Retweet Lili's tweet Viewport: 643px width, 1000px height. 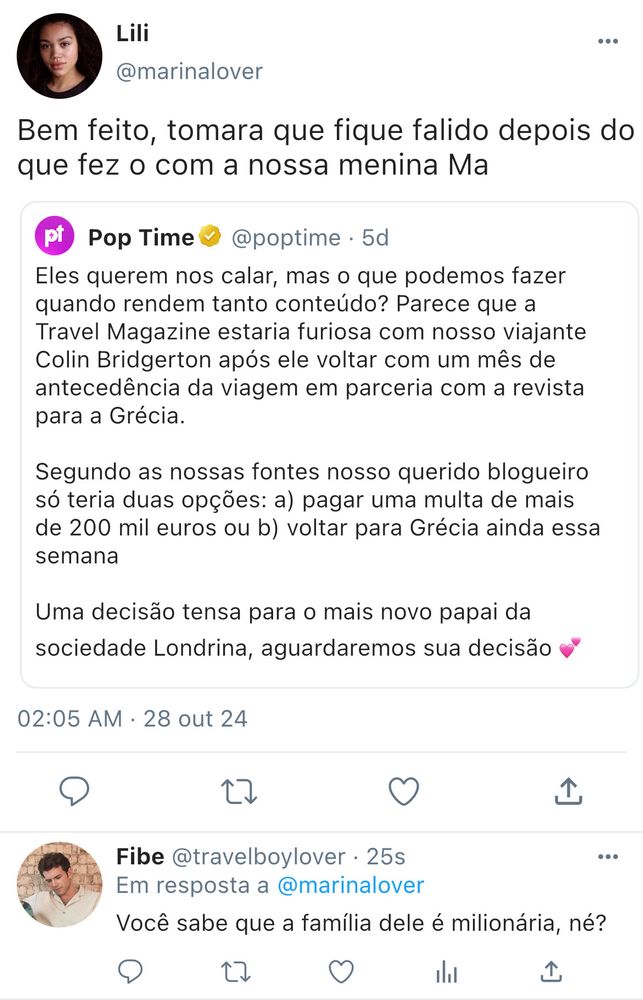click(239, 792)
